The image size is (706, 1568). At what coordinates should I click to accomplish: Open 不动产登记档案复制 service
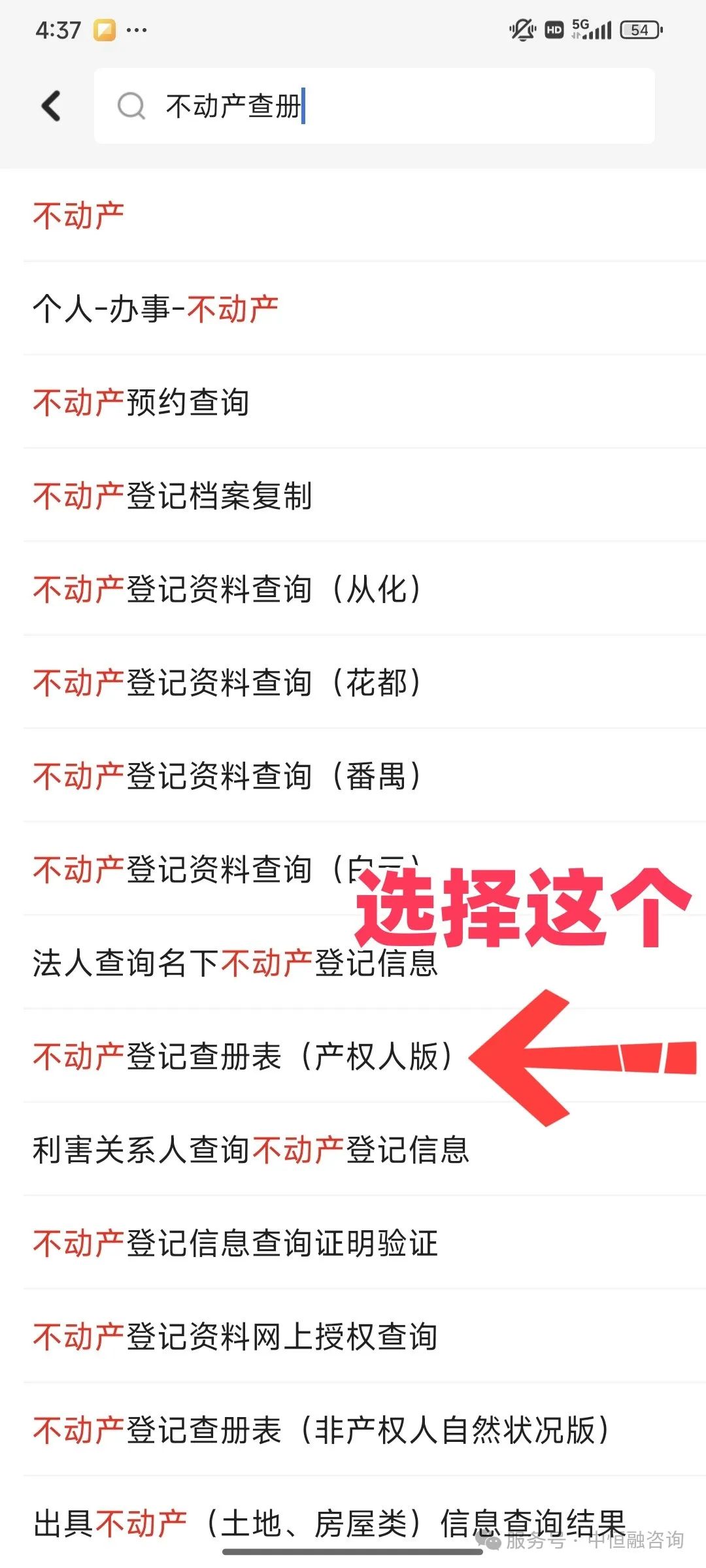point(173,495)
